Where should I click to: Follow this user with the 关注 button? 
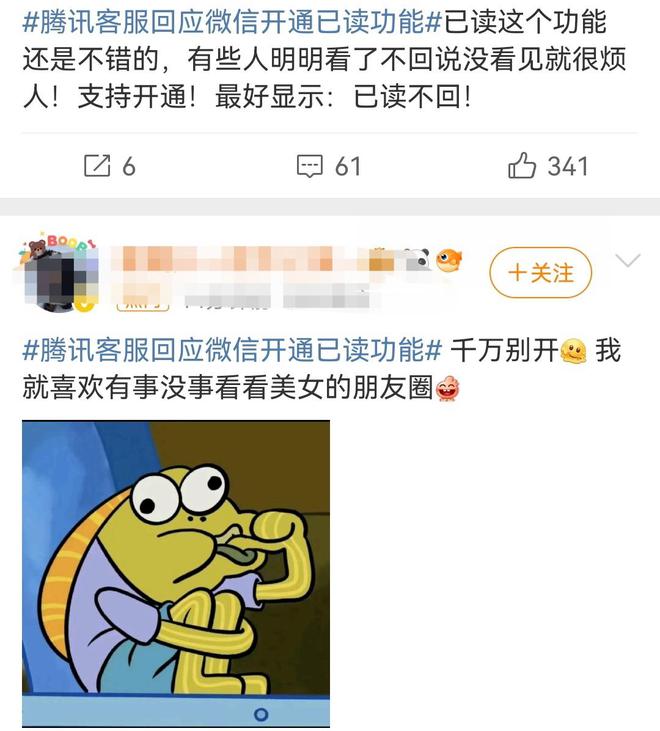pos(540,273)
